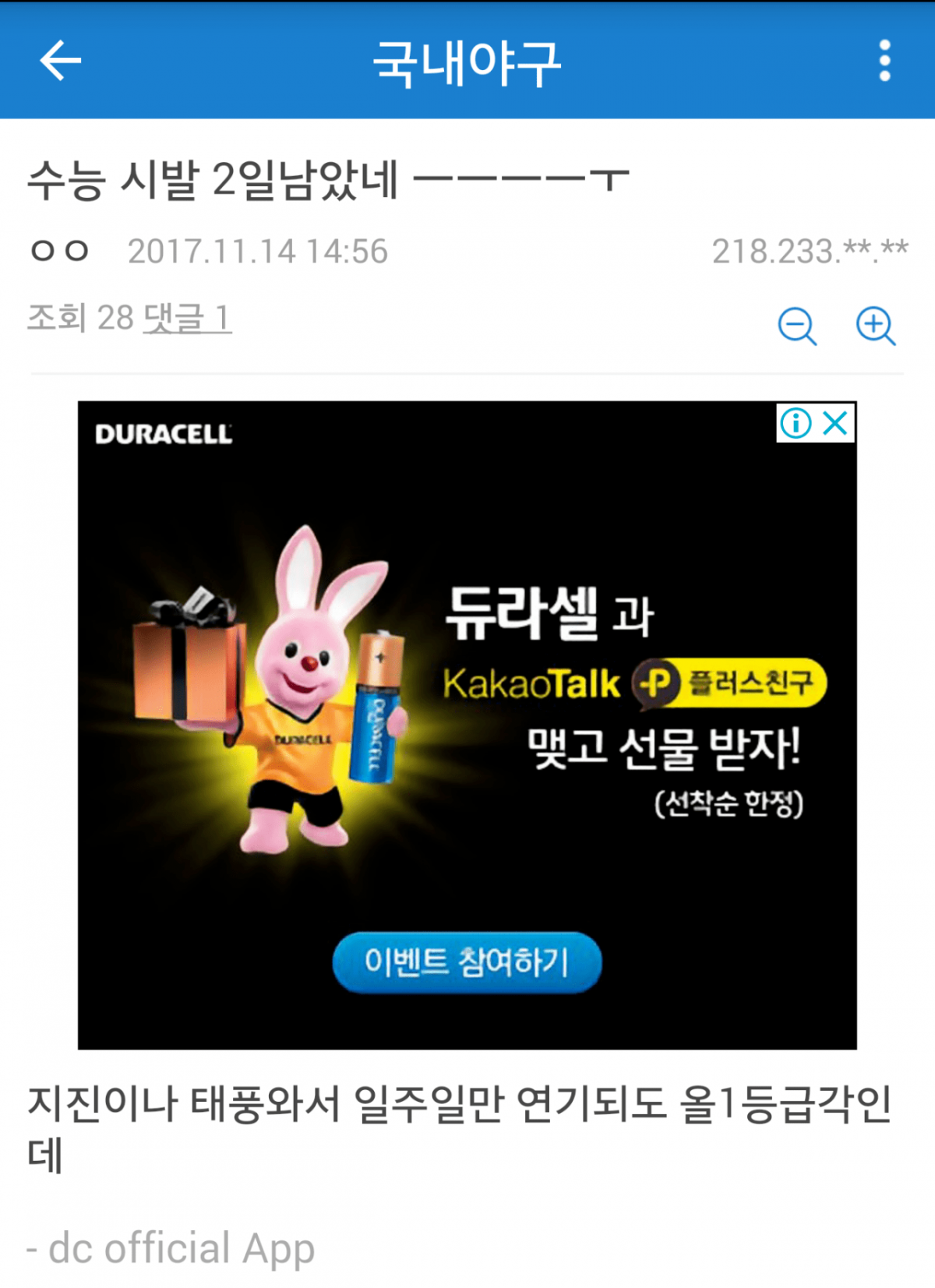
Task: Open the three-dot overflow menu
Action: [884, 60]
